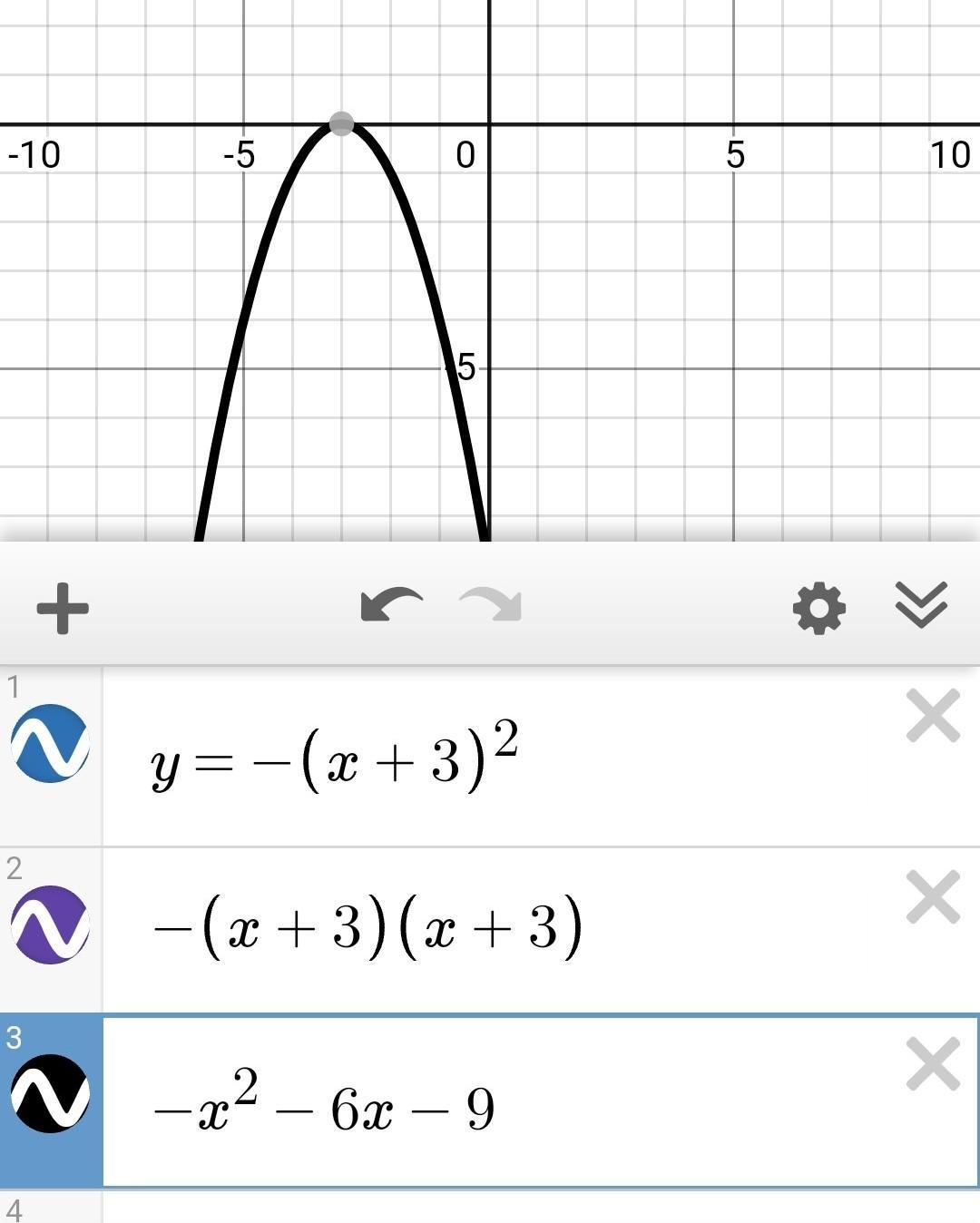The width and height of the screenshot is (980, 1223).
Task: Hide the black graph of expression 3
Action: (x=50, y=1093)
